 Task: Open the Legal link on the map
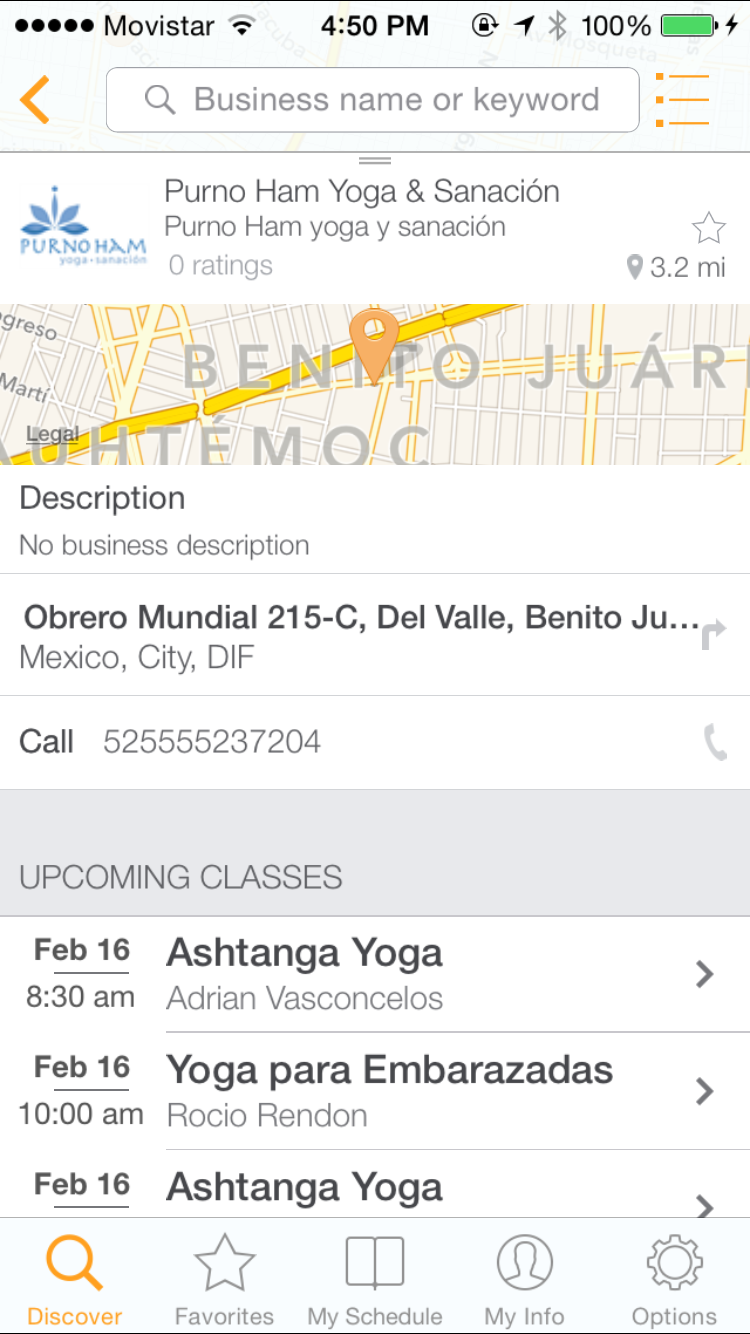click(52, 434)
